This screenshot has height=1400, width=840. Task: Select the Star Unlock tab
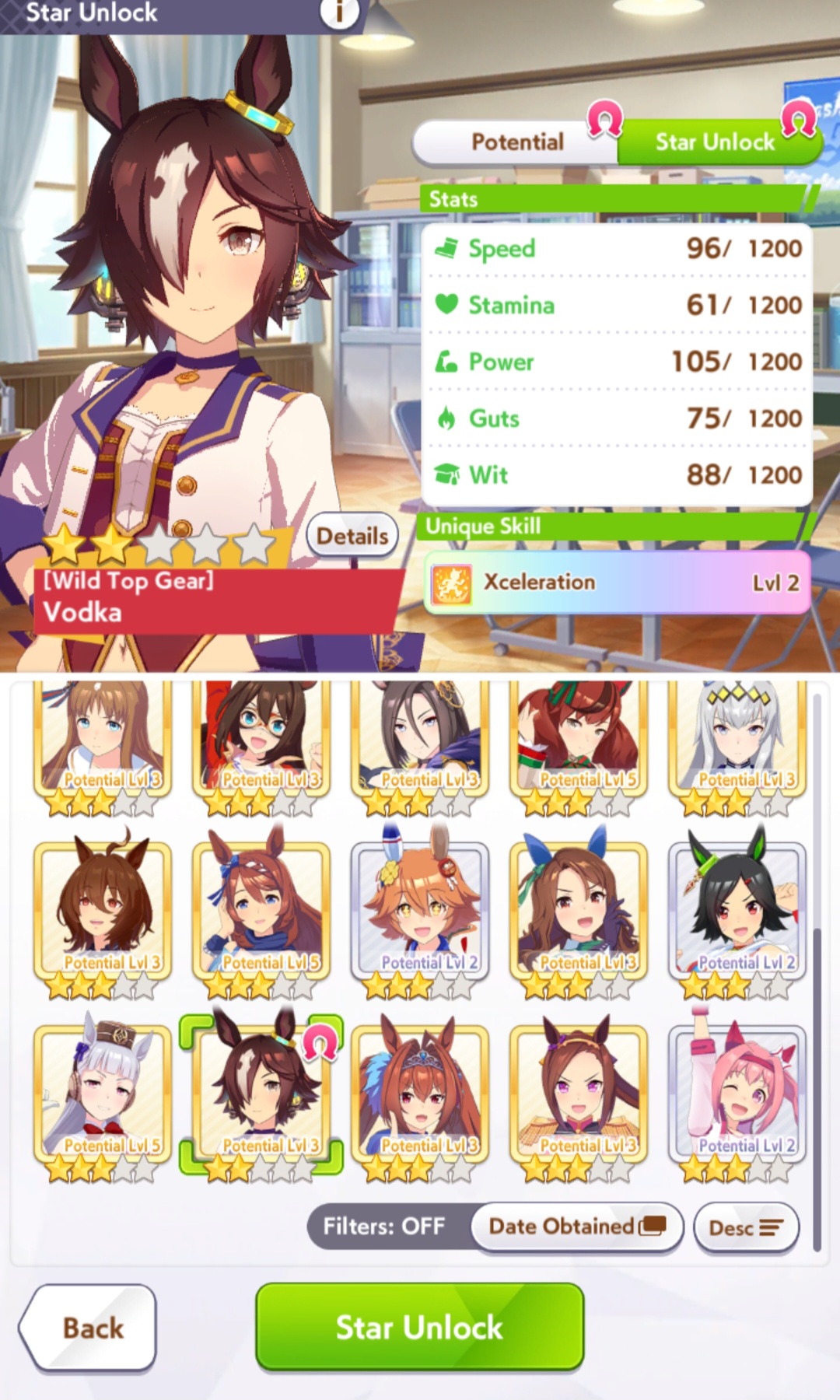[716, 142]
